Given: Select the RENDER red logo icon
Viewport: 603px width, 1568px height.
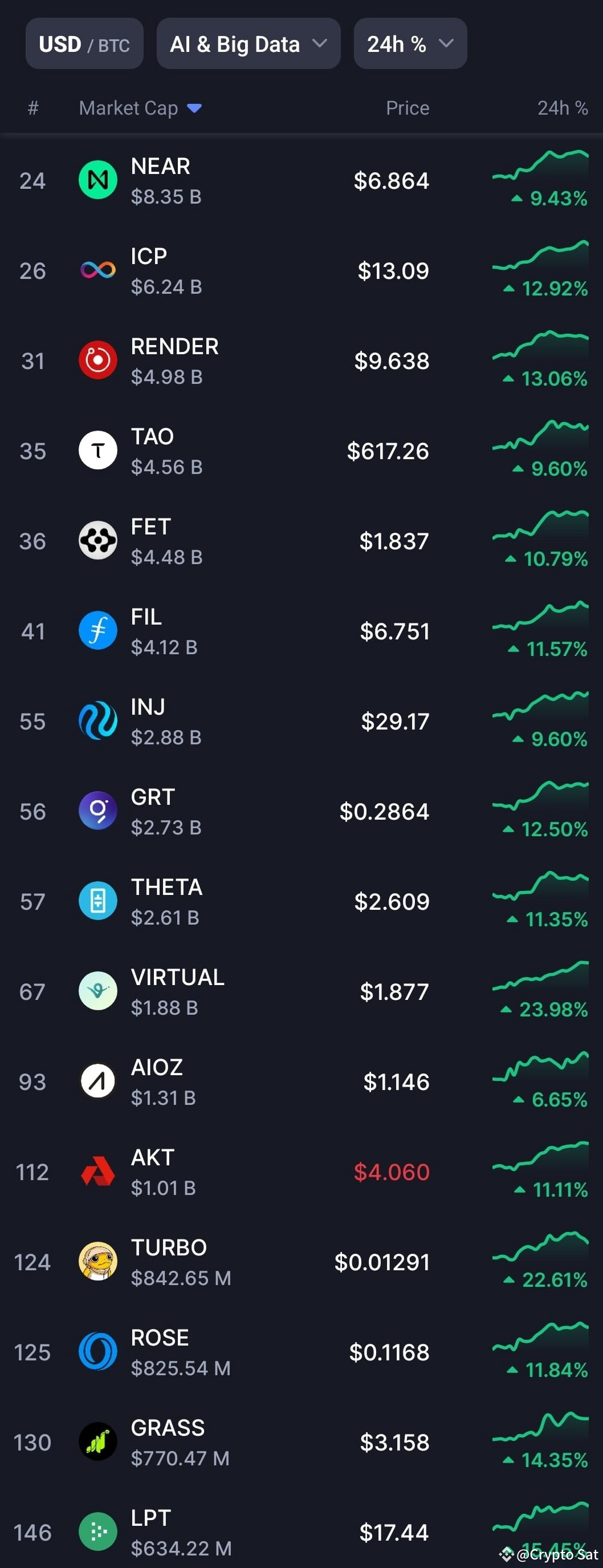Looking at the screenshot, I should click(97, 360).
